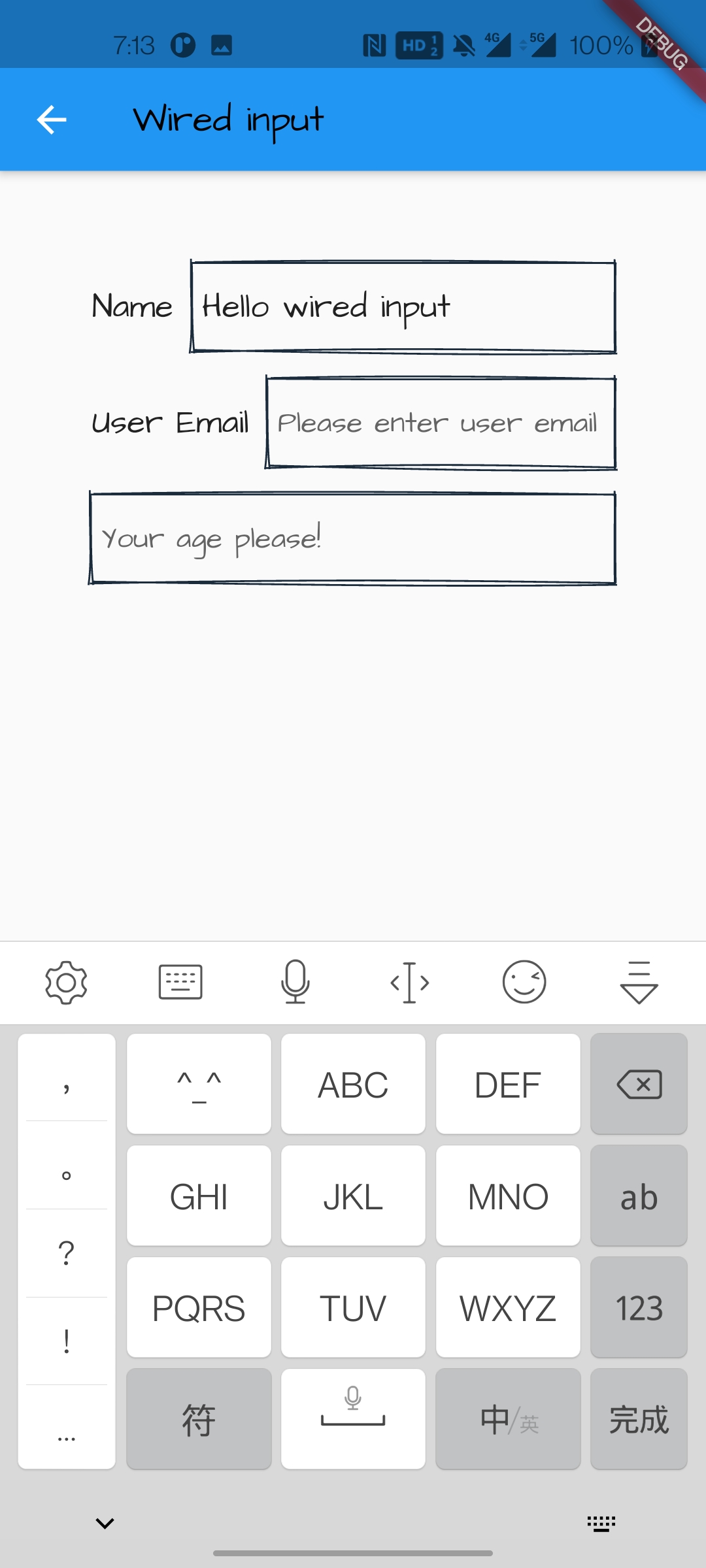The image size is (706, 1568).
Task: Switch to the 123 number keyboard
Action: pos(639,1307)
